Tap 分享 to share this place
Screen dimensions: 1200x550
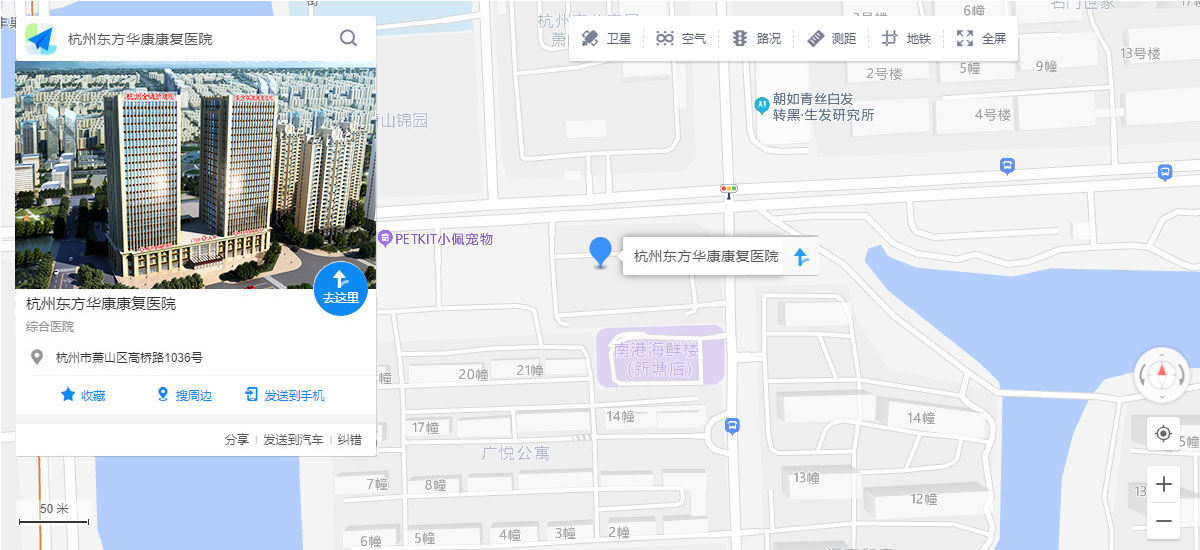237,440
